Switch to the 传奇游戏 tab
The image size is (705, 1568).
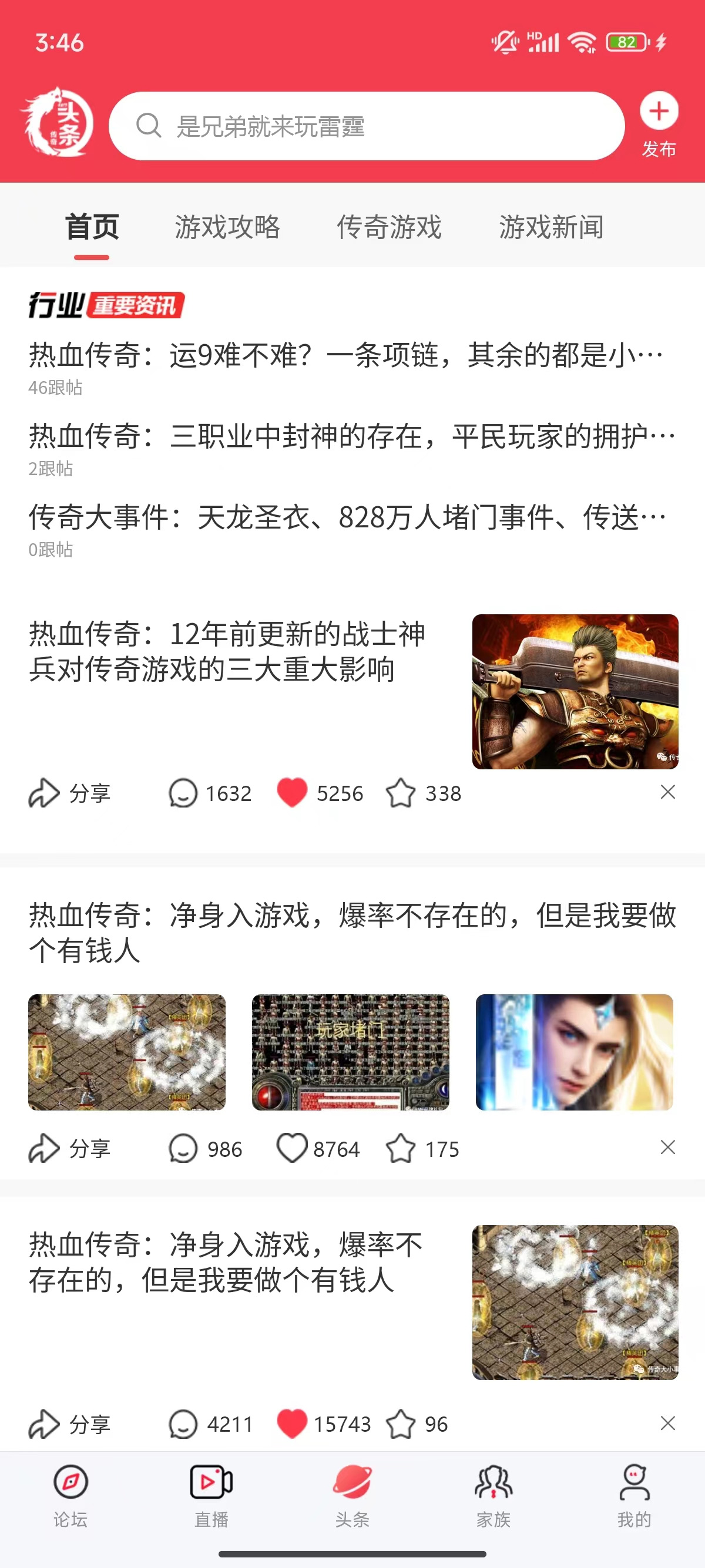(x=389, y=227)
